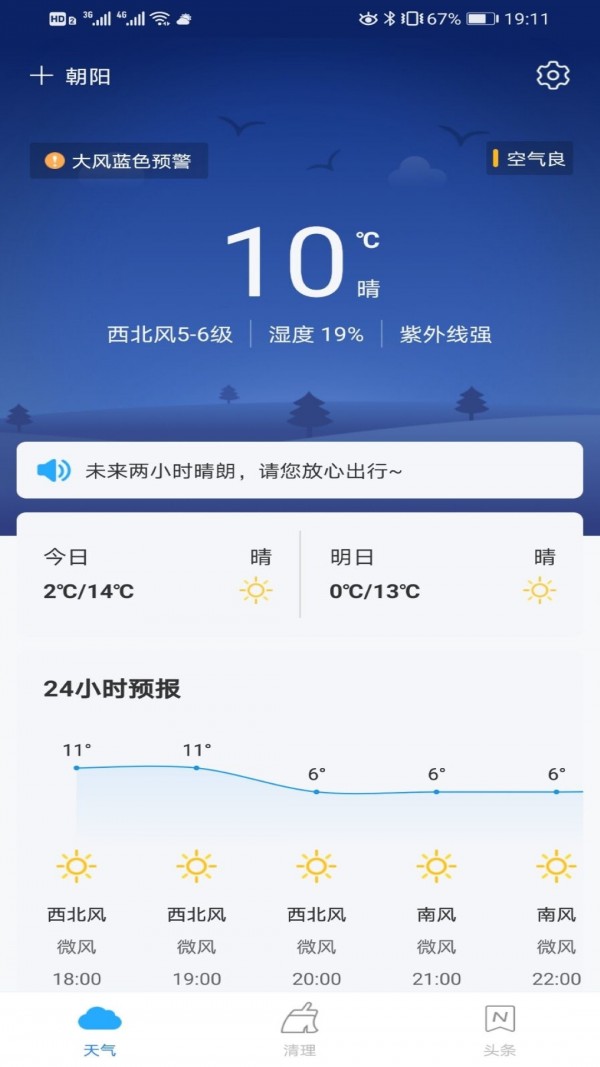The width and height of the screenshot is (600, 1067).
Task: Play the voice weather broadcast speaker
Action: 54,470
